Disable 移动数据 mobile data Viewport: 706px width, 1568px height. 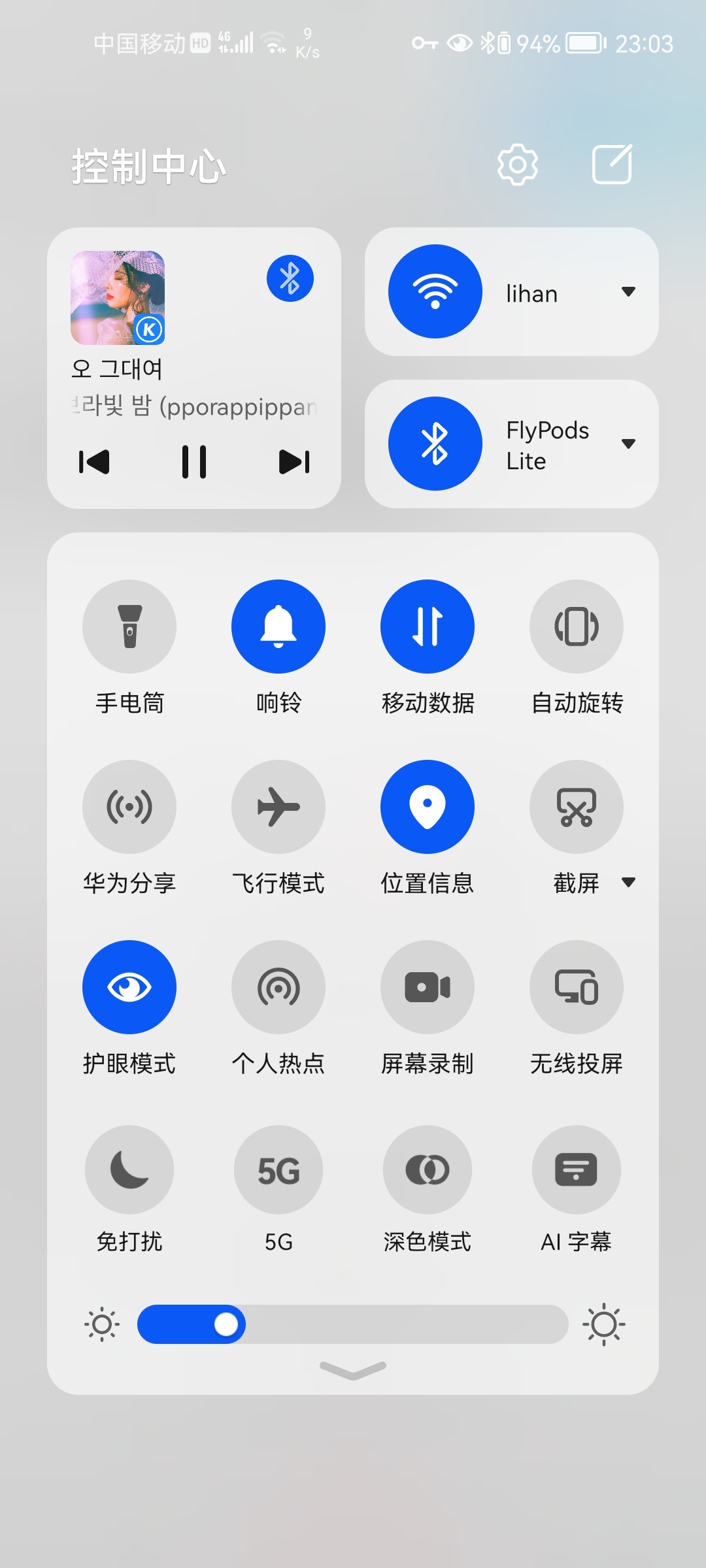pyautogui.click(x=428, y=627)
